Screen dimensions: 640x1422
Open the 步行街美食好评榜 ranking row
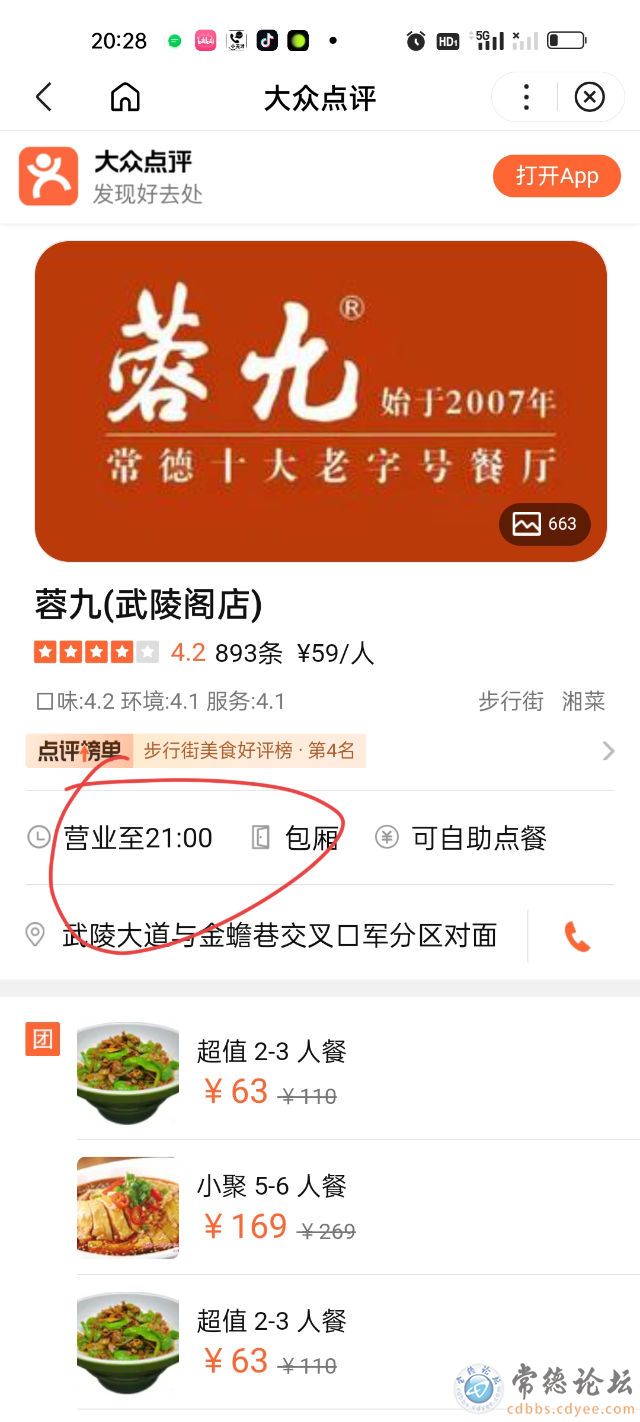[x=320, y=750]
